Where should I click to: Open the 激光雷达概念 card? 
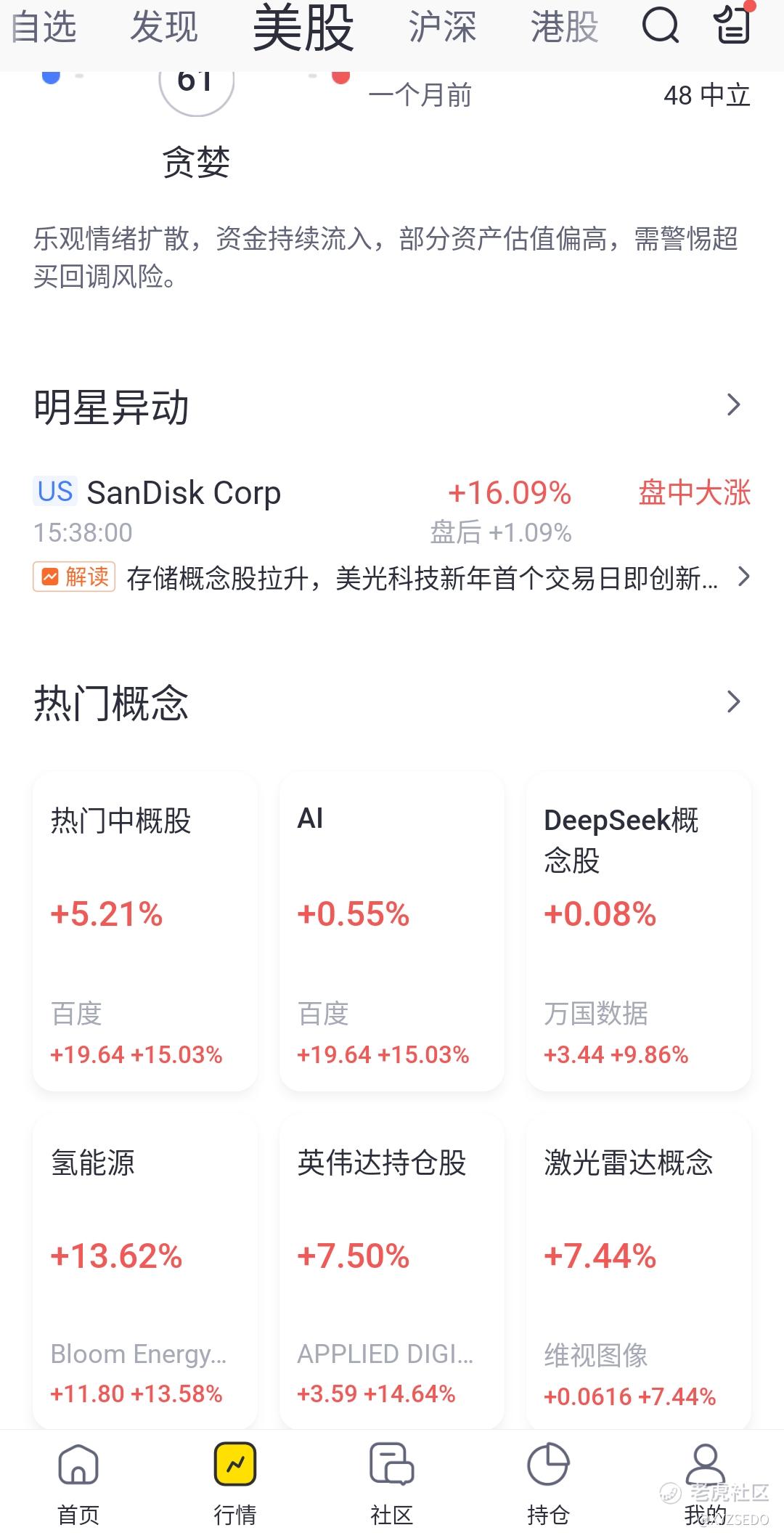(x=639, y=1271)
